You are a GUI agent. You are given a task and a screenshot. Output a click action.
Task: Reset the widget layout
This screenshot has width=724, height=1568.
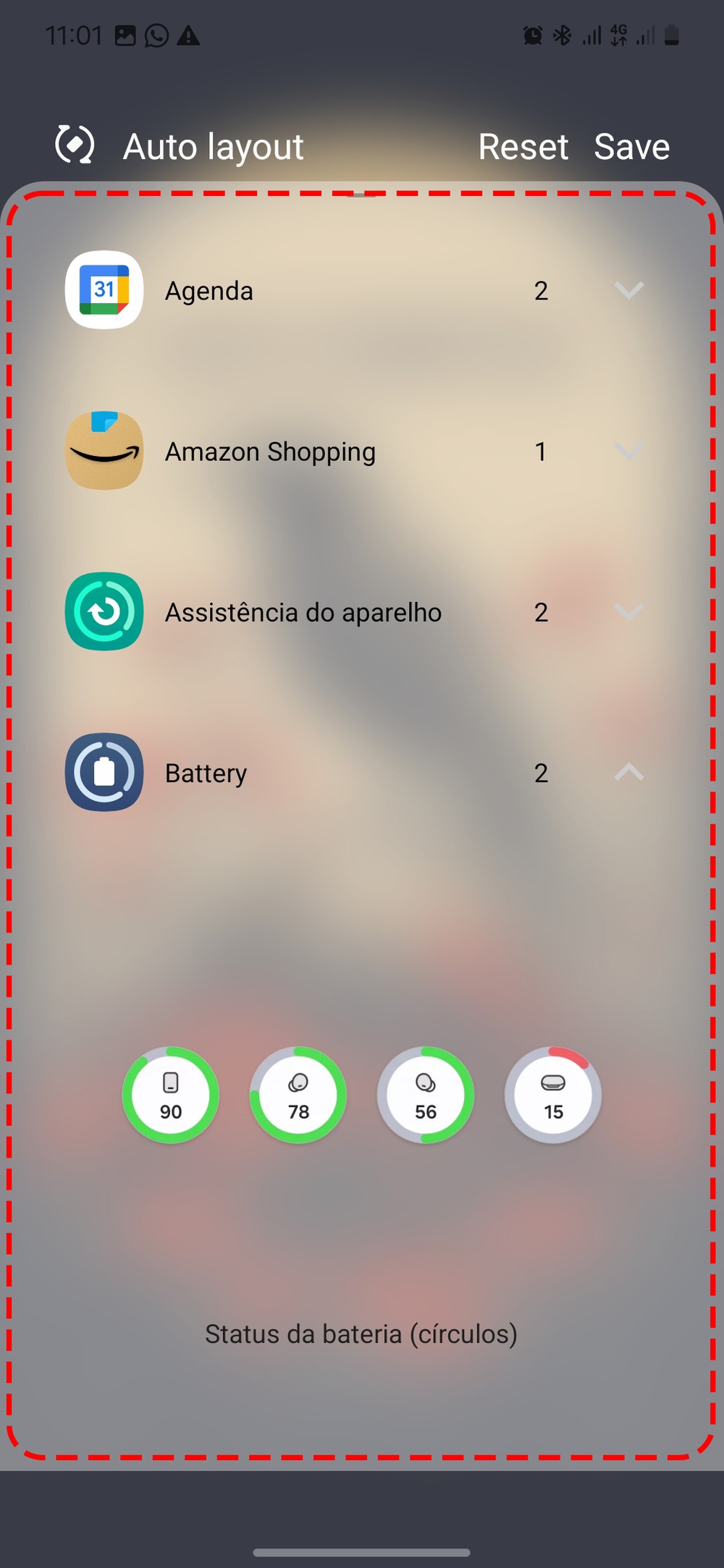(523, 147)
